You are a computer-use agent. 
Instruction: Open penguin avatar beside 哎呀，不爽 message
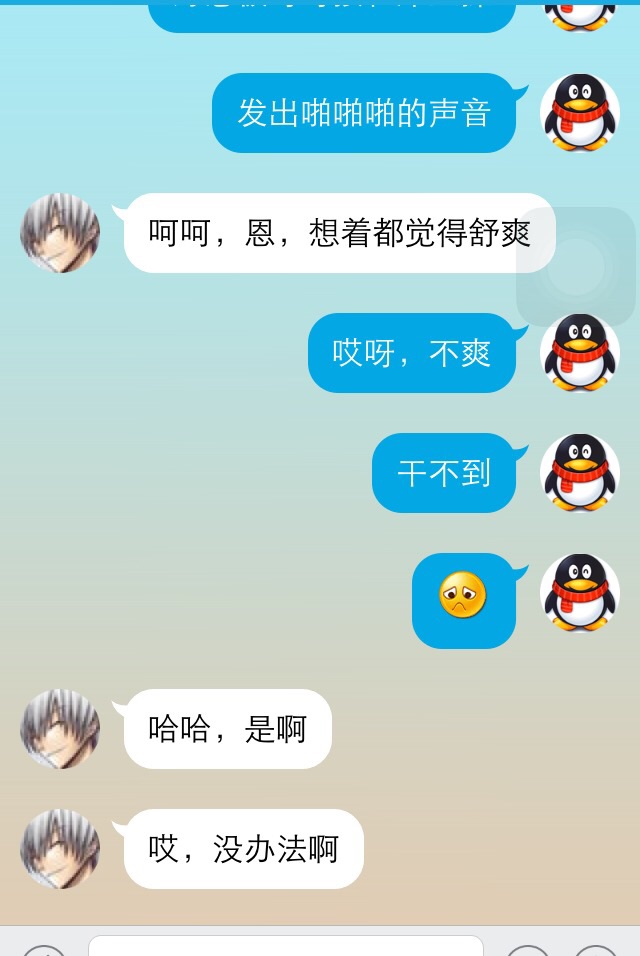(580, 353)
